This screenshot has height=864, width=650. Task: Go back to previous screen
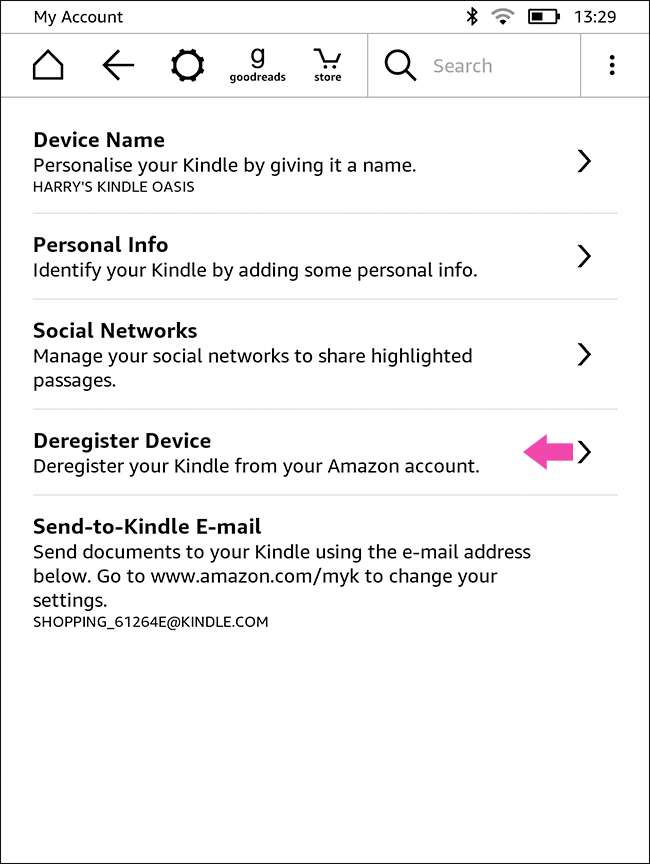pyautogui.click(x=118, y=66)
